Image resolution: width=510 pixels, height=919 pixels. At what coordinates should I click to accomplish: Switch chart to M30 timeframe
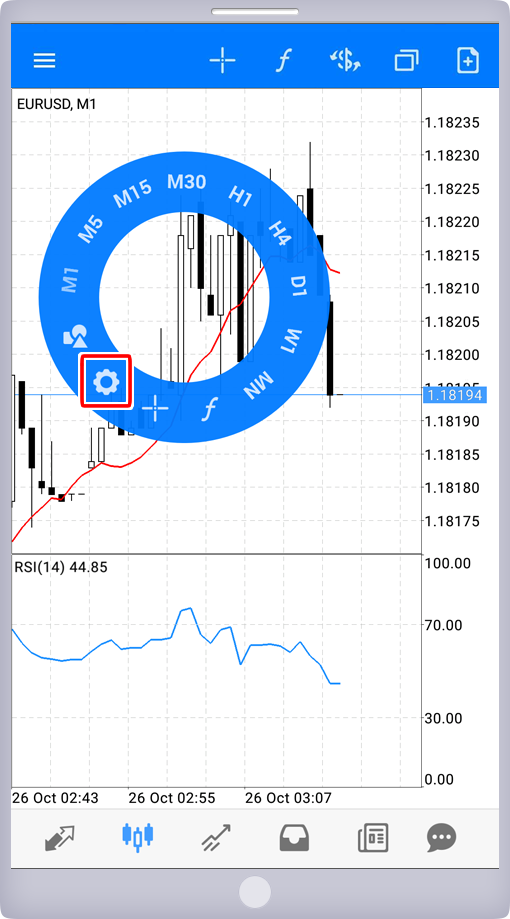pos(186,182)
